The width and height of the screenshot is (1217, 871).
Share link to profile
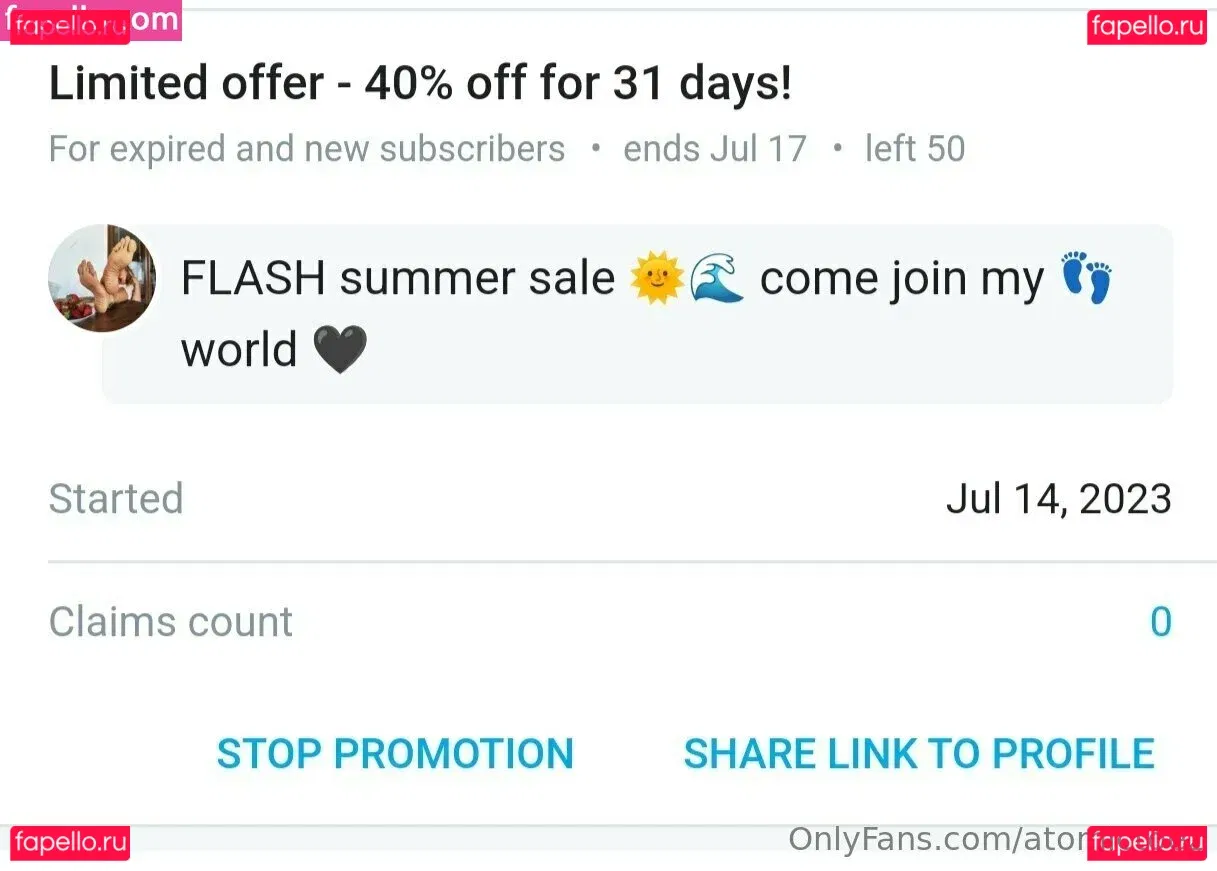[918, 753]
